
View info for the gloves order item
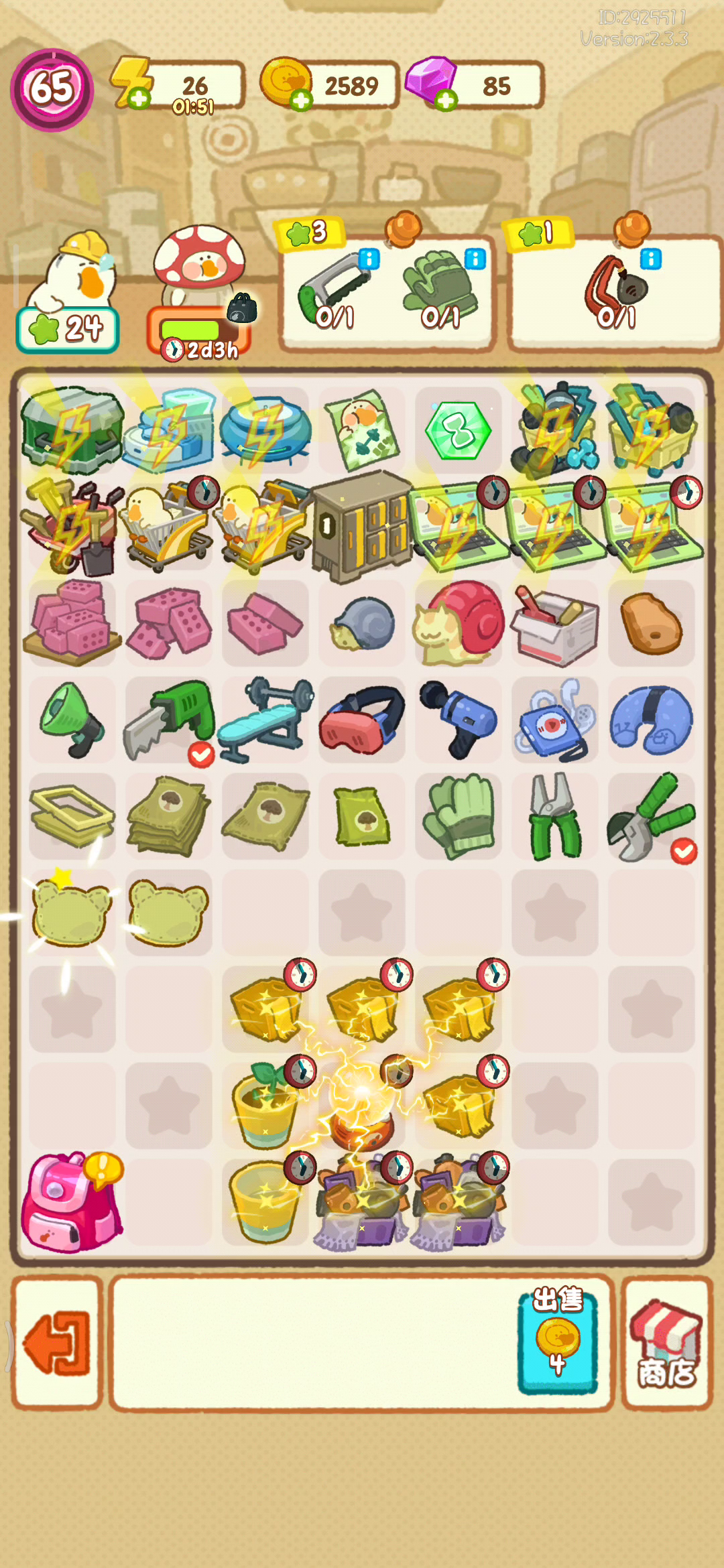(x=475, y=259)
